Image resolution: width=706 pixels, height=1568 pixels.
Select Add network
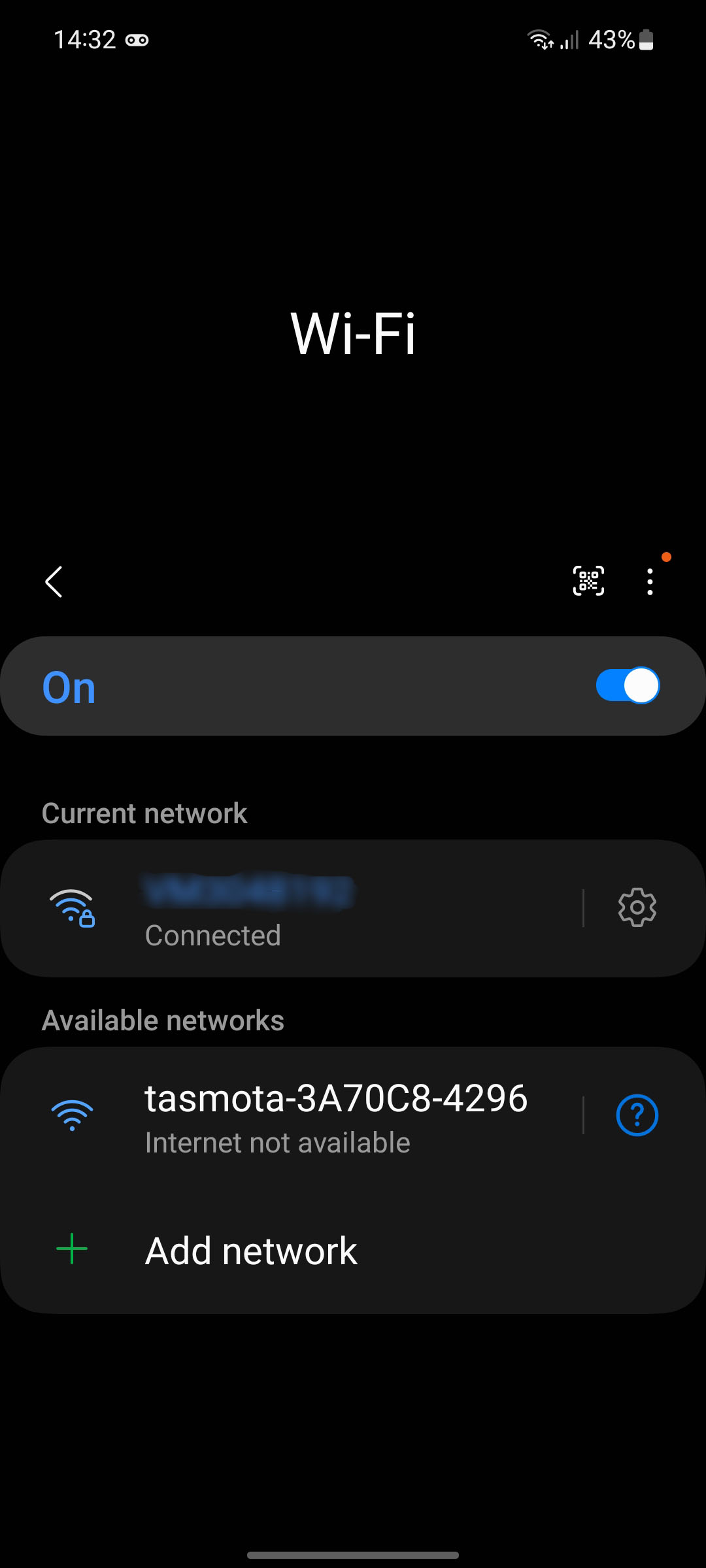(x=251, y=1250)
